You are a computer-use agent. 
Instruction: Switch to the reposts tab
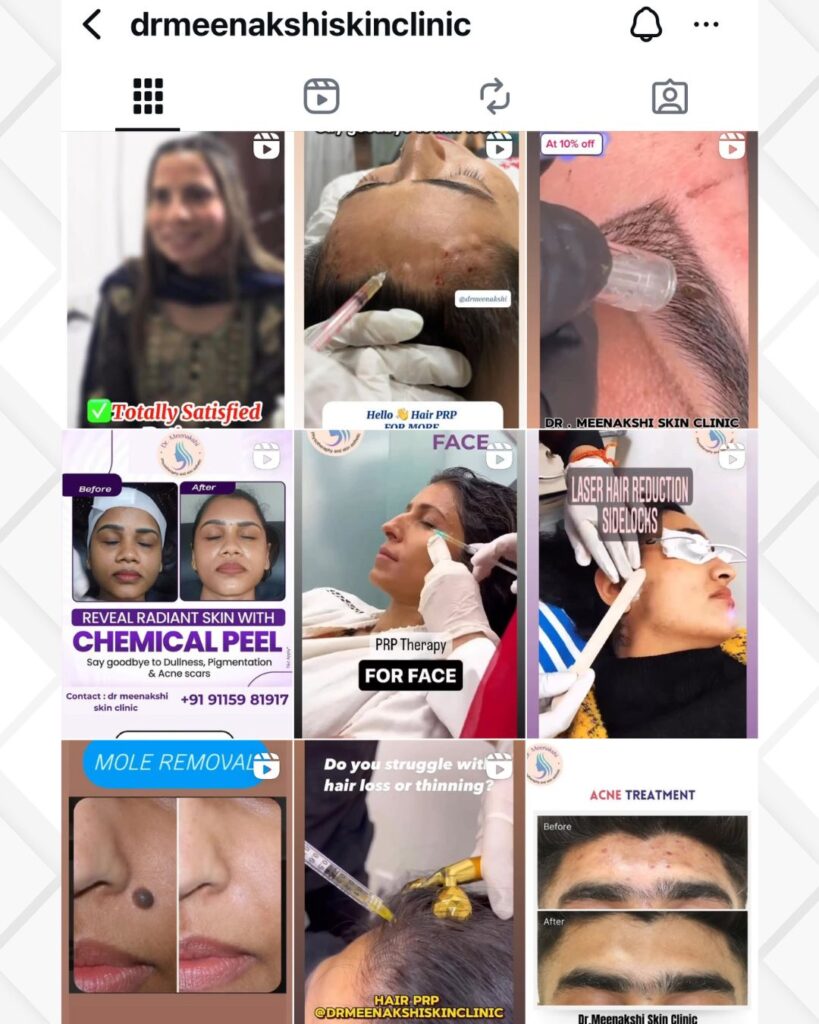click(495, 97)
